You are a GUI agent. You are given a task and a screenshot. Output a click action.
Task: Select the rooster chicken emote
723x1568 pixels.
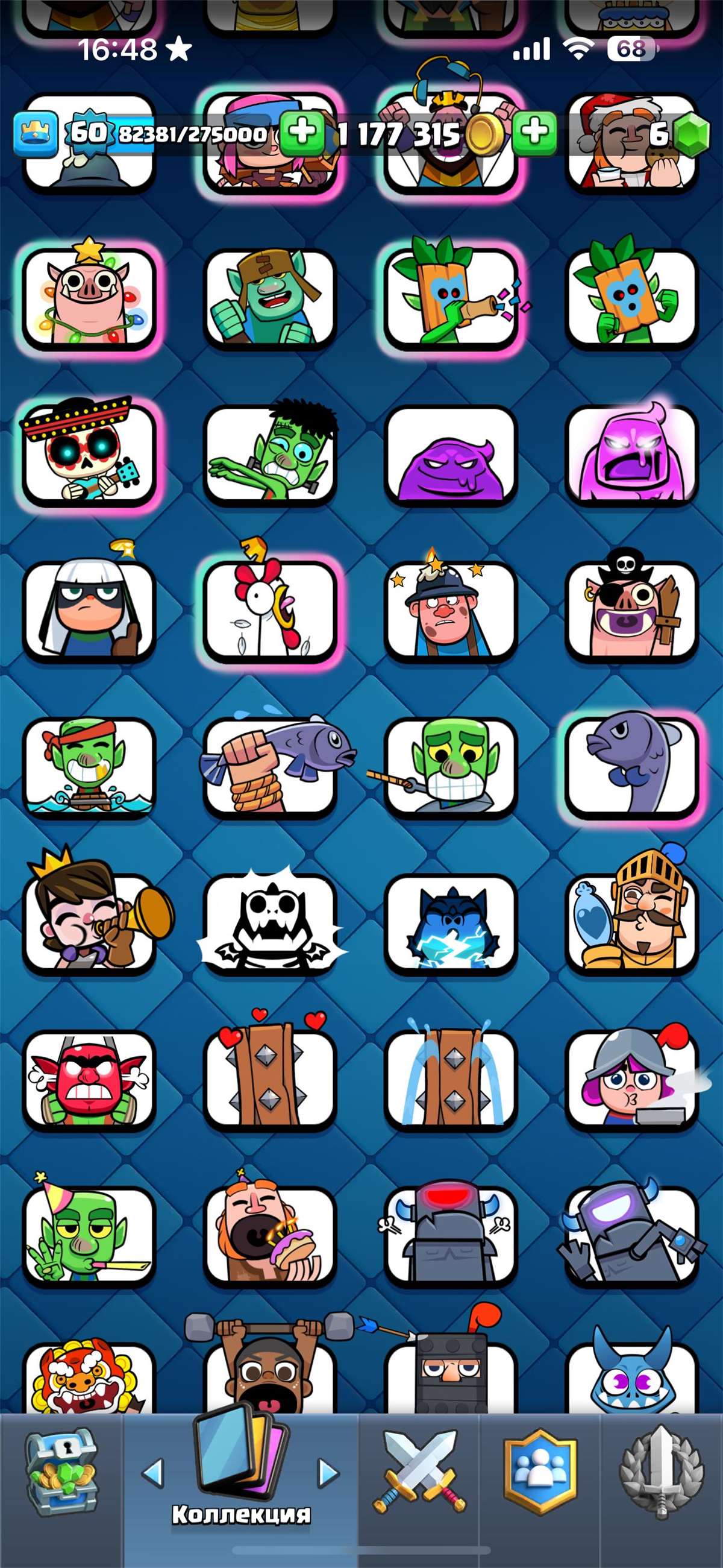[x=269, y=610]
